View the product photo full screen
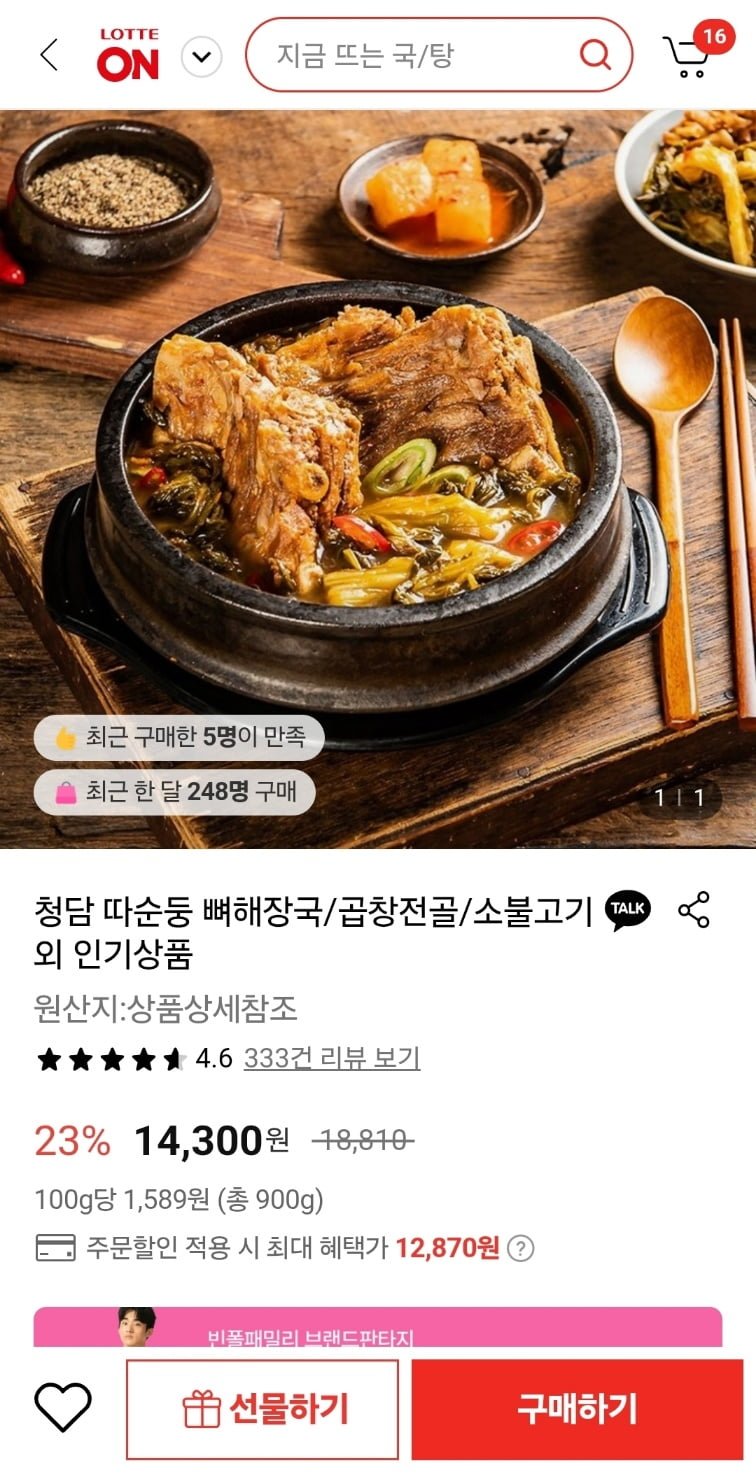 click(x=378, y=450)
